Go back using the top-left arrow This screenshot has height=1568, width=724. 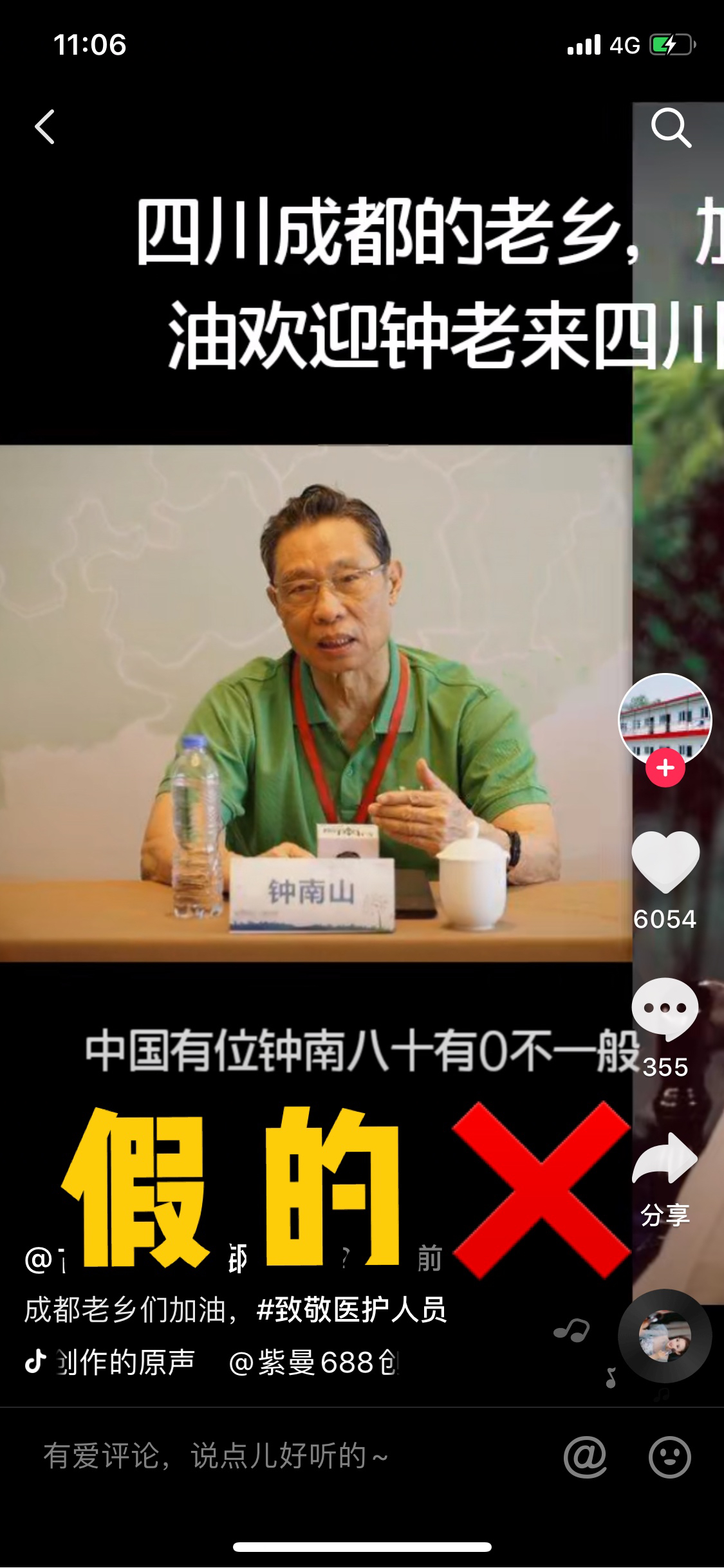pos(44,127)
